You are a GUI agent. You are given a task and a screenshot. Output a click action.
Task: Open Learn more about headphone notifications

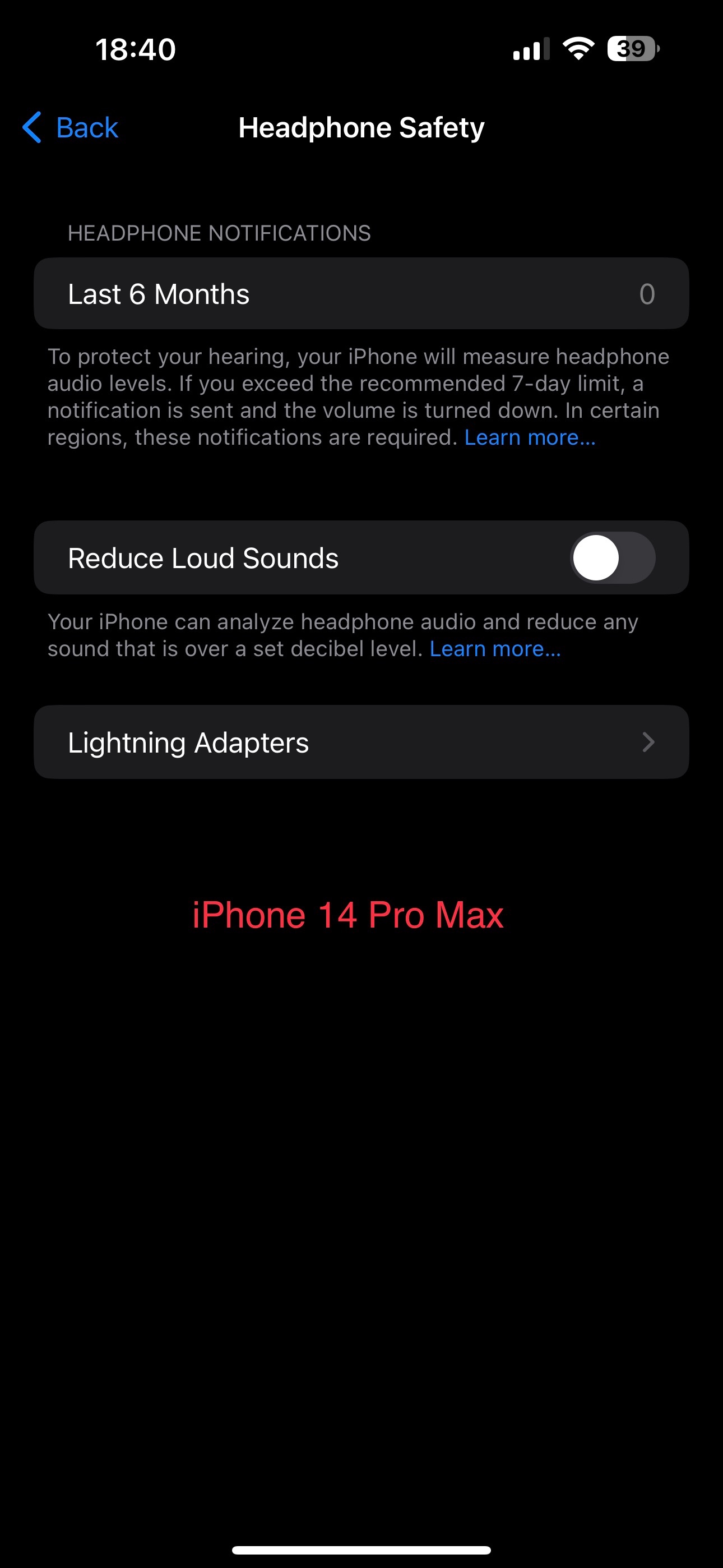530,437
